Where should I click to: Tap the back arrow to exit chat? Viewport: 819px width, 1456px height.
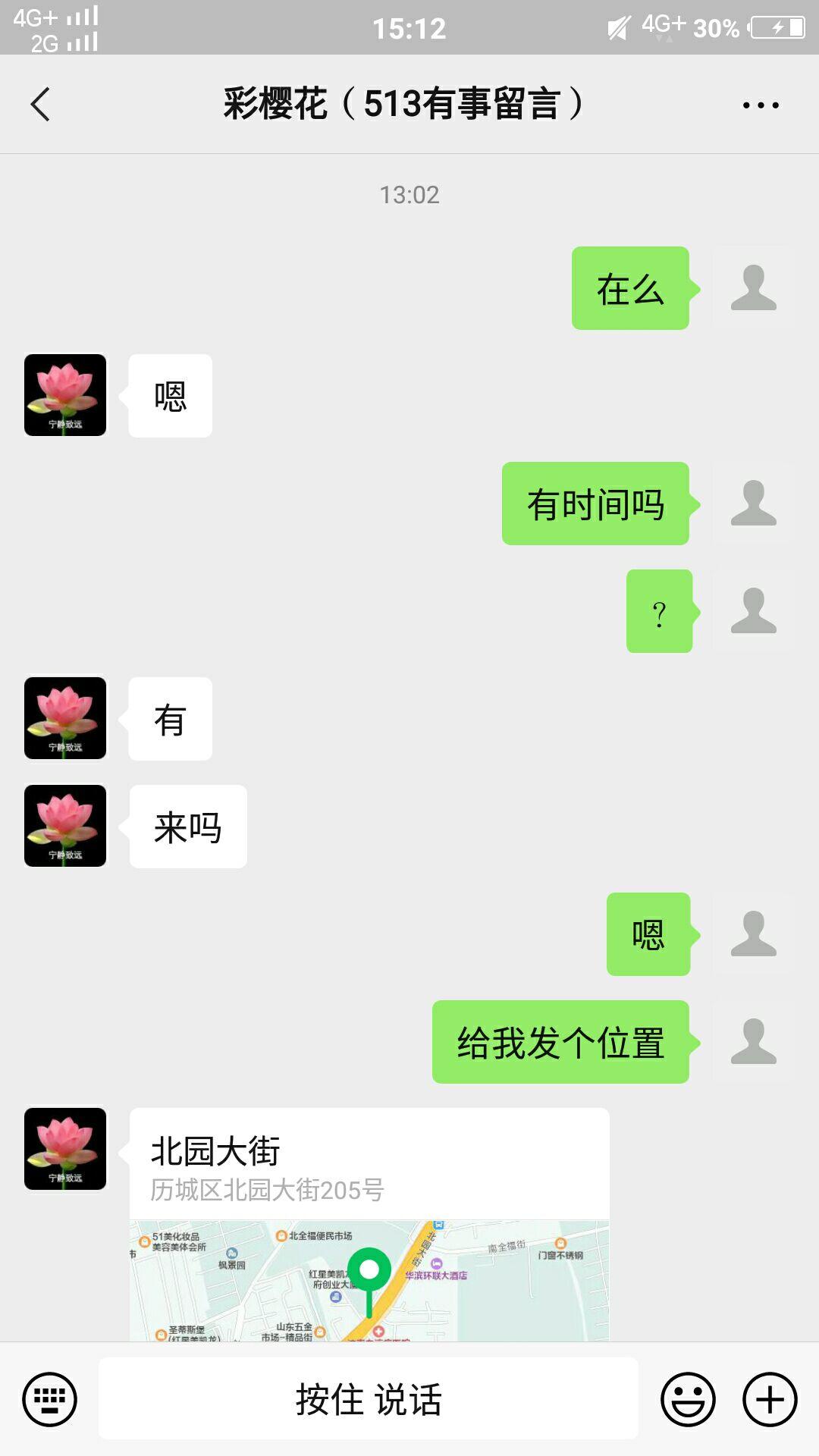coord(39,105)
